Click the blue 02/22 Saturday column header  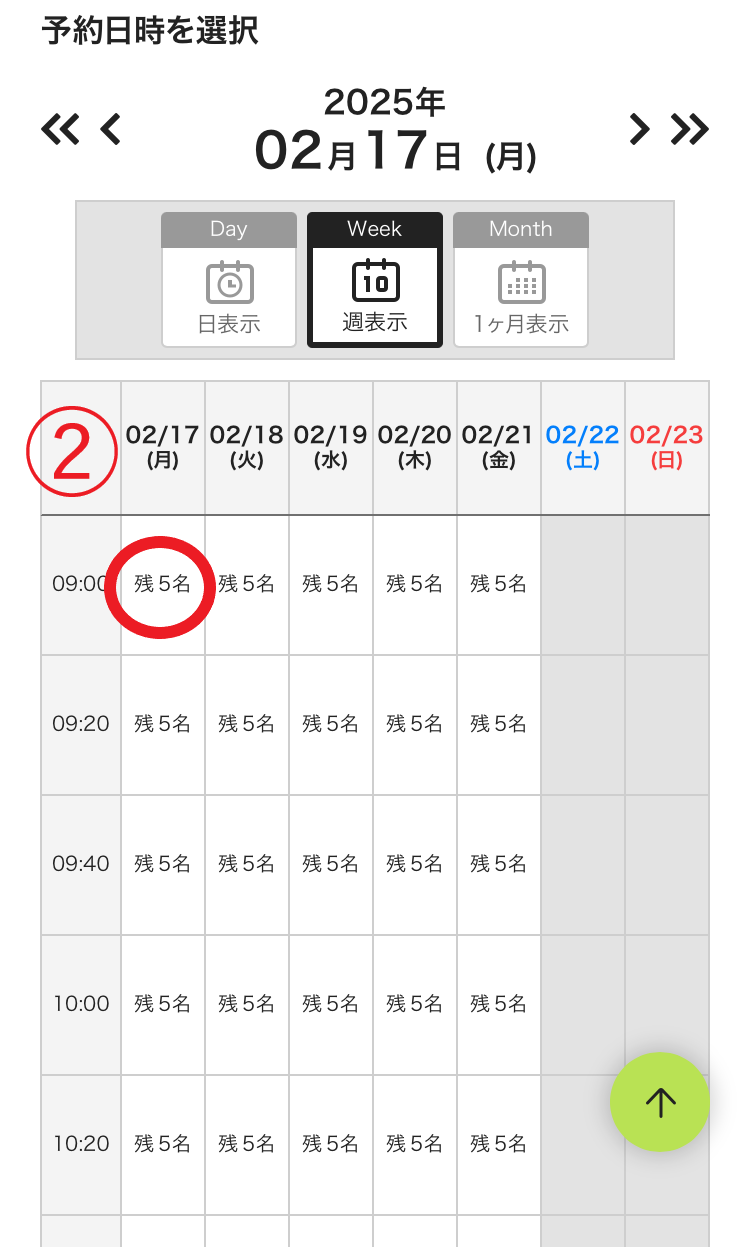tap(582, 447)
